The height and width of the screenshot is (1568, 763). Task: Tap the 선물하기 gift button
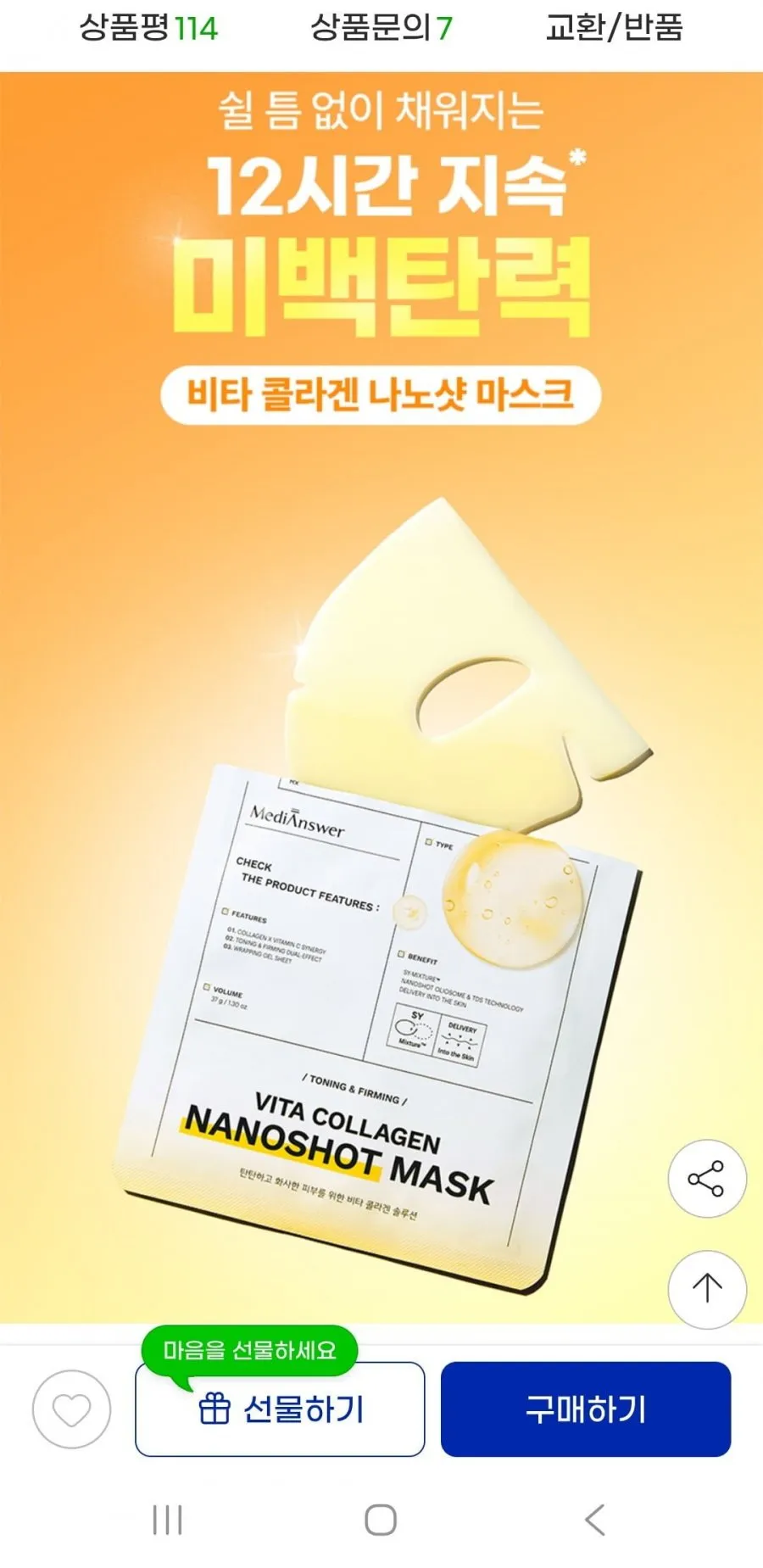pos(280,1409)
